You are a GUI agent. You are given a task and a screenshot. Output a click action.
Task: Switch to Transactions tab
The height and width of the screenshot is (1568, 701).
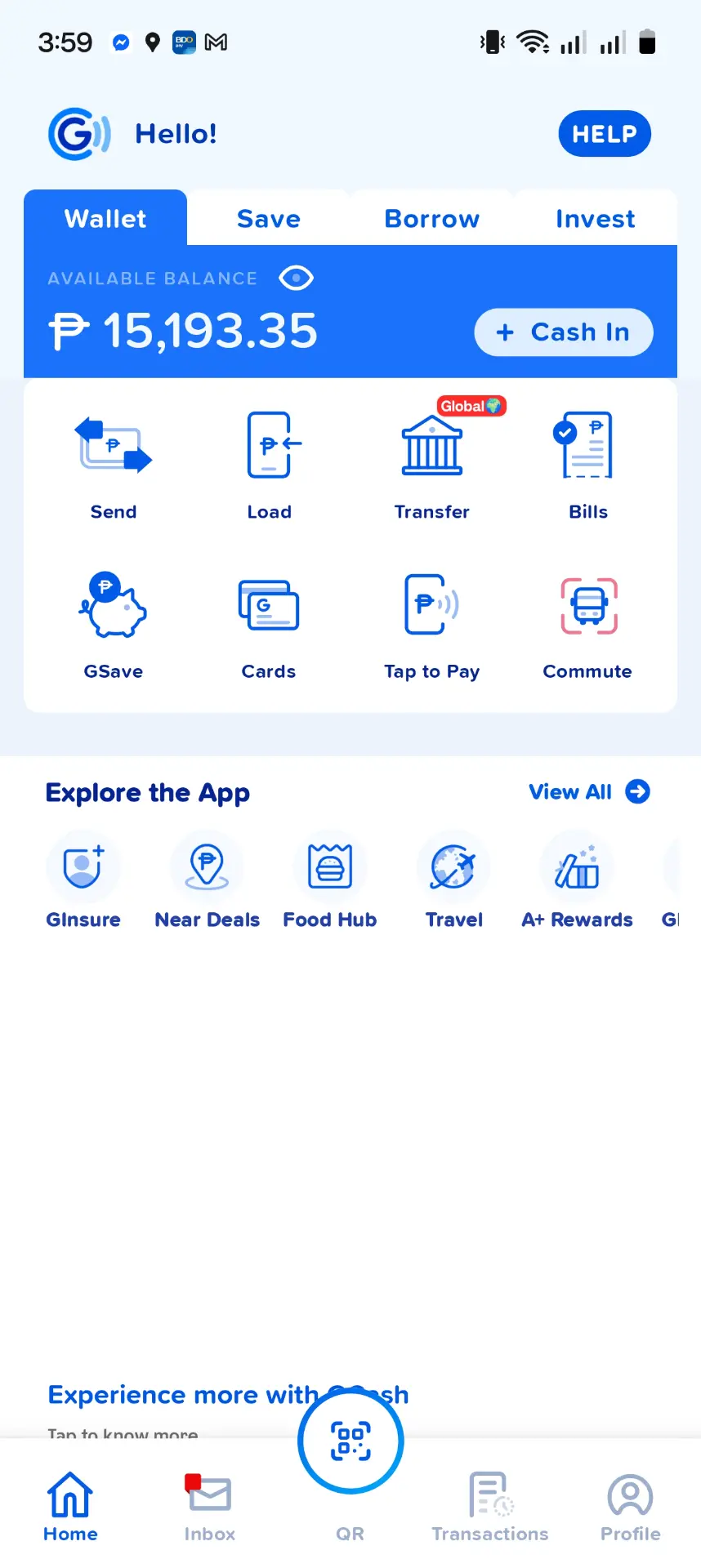[x=490, y=1508]
